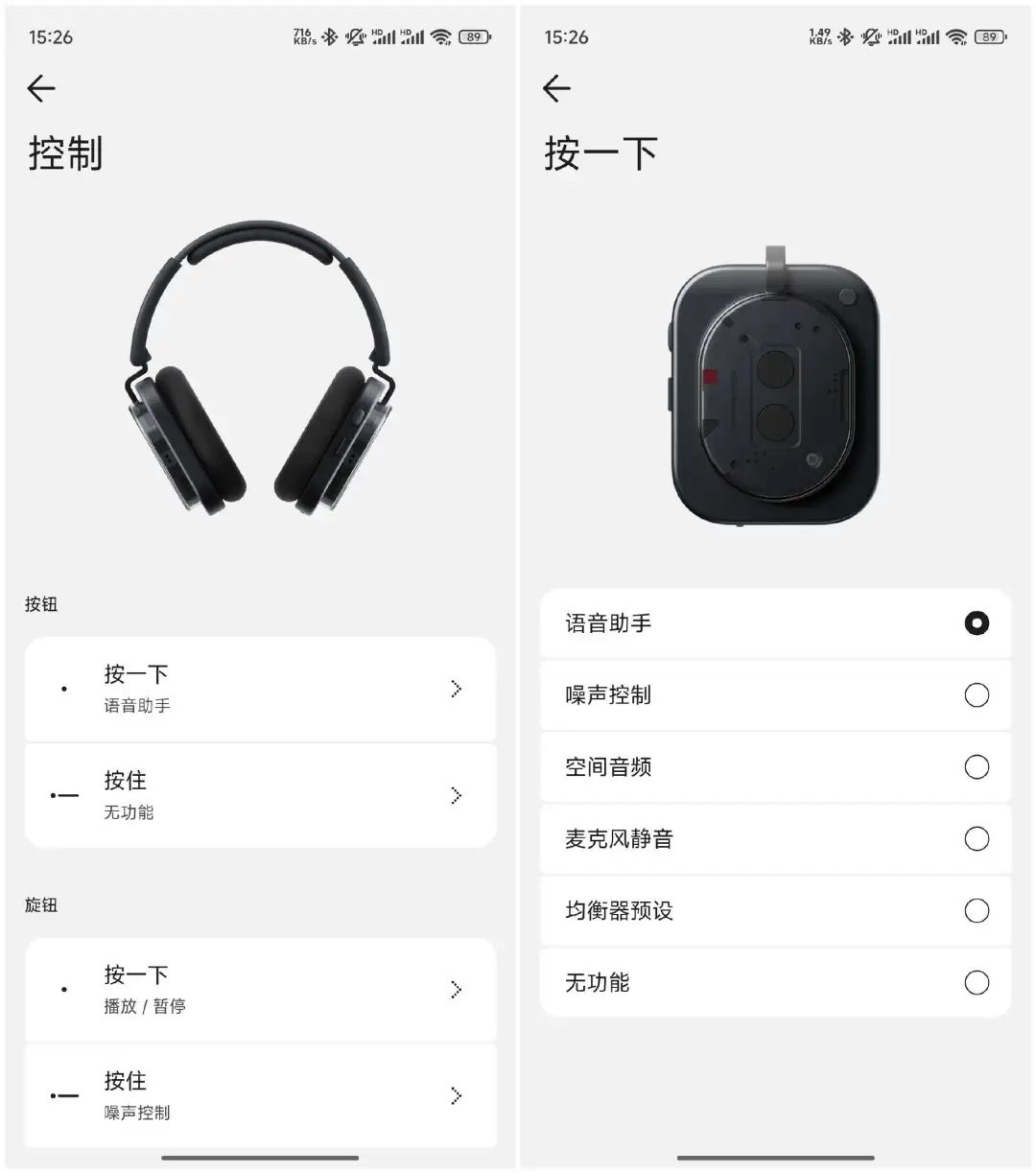Image resolution: width=1036 pixels, height=1173 pixels.
Task: Choose 均衡器预设 option
Action: pos(976,910)
